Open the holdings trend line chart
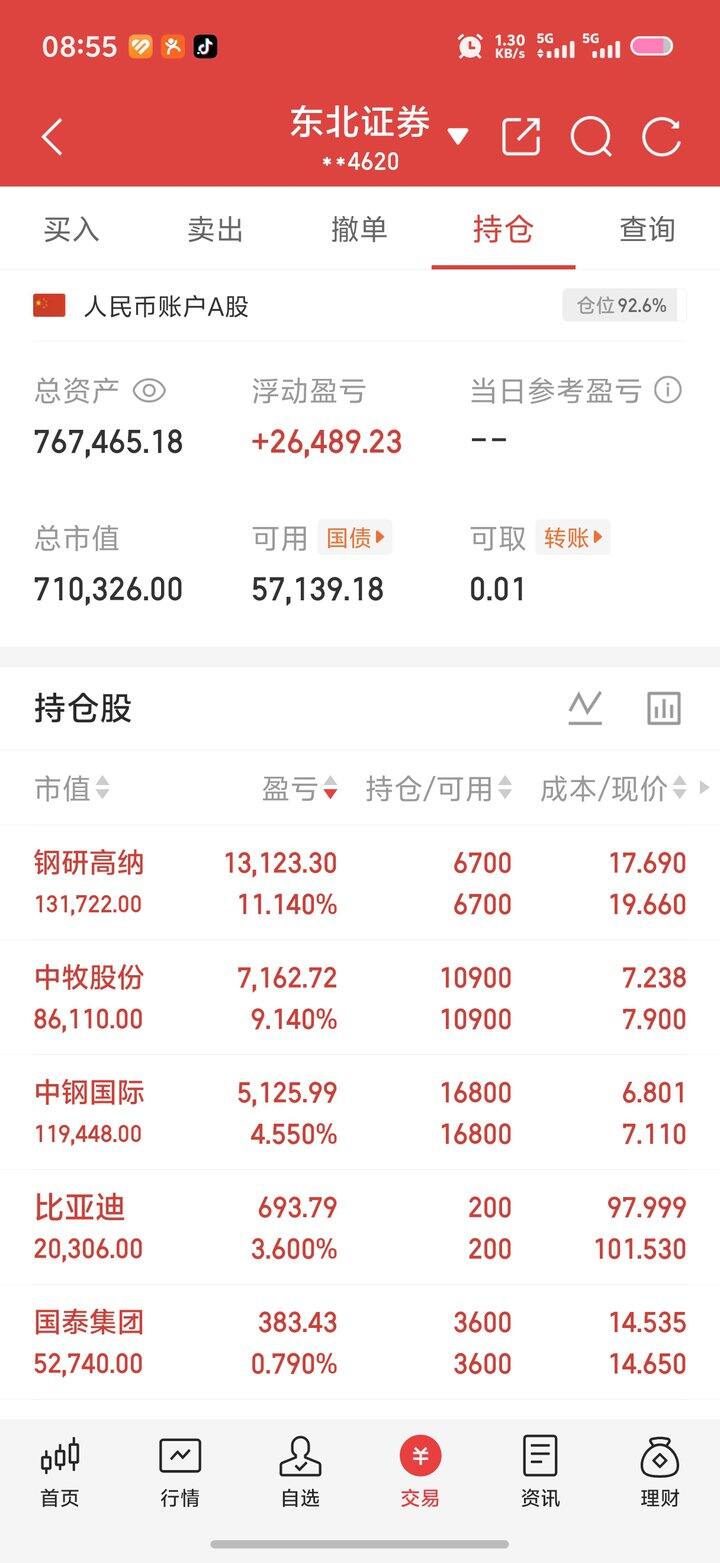This screenshot has width=720, height=1563. point(585,708)
